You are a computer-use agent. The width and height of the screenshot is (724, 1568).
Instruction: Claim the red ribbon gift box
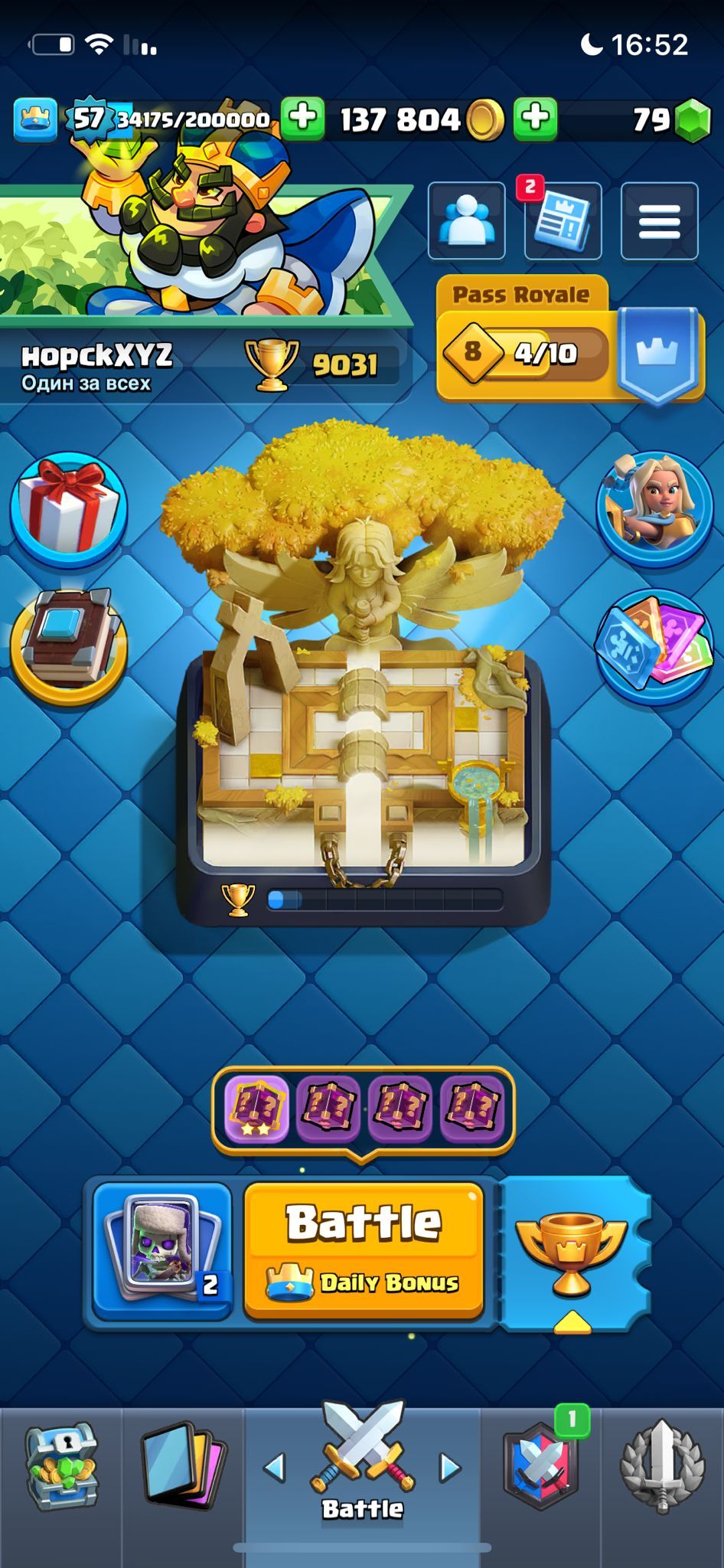click(x=68, y=508)
